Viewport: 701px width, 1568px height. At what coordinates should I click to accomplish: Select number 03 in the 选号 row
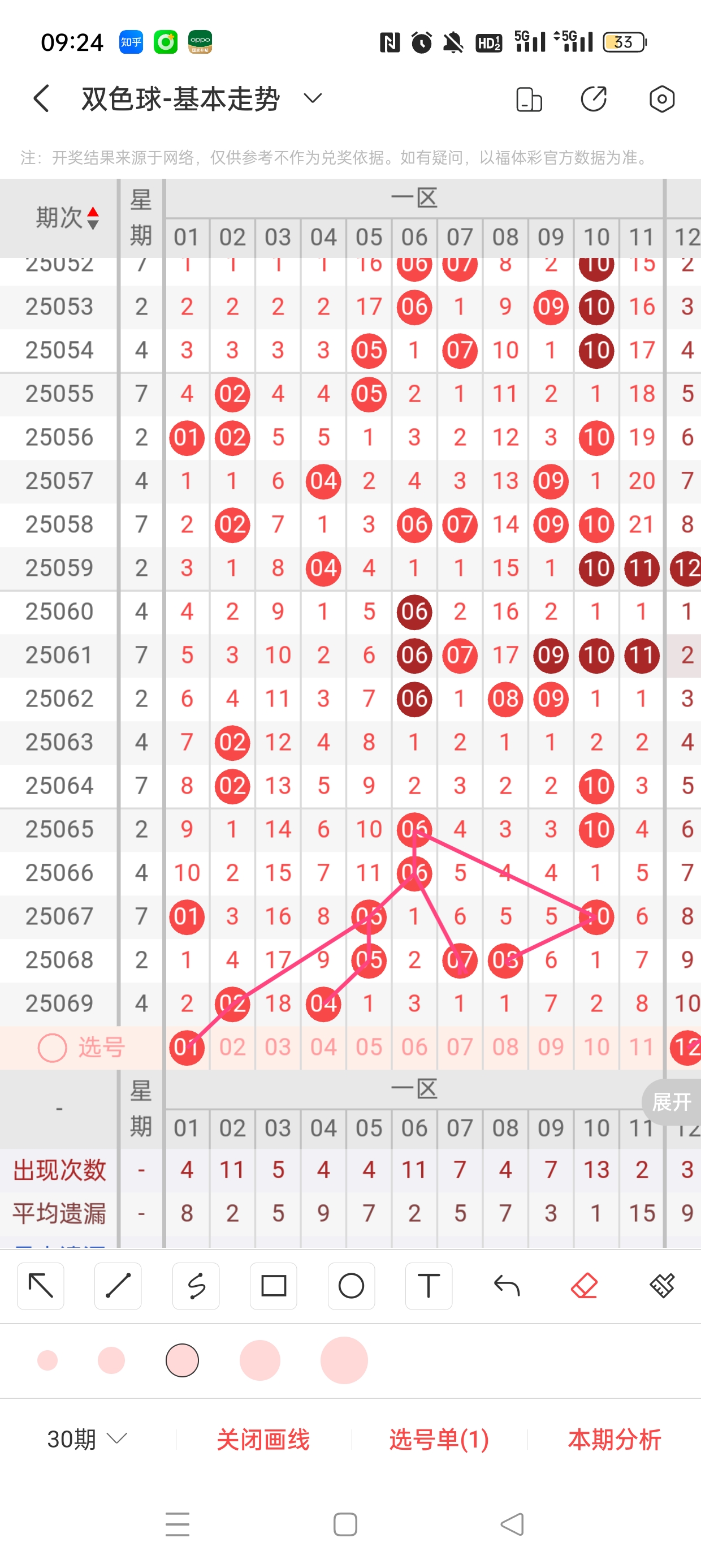pyautogui.click(x=278, y=1048)
